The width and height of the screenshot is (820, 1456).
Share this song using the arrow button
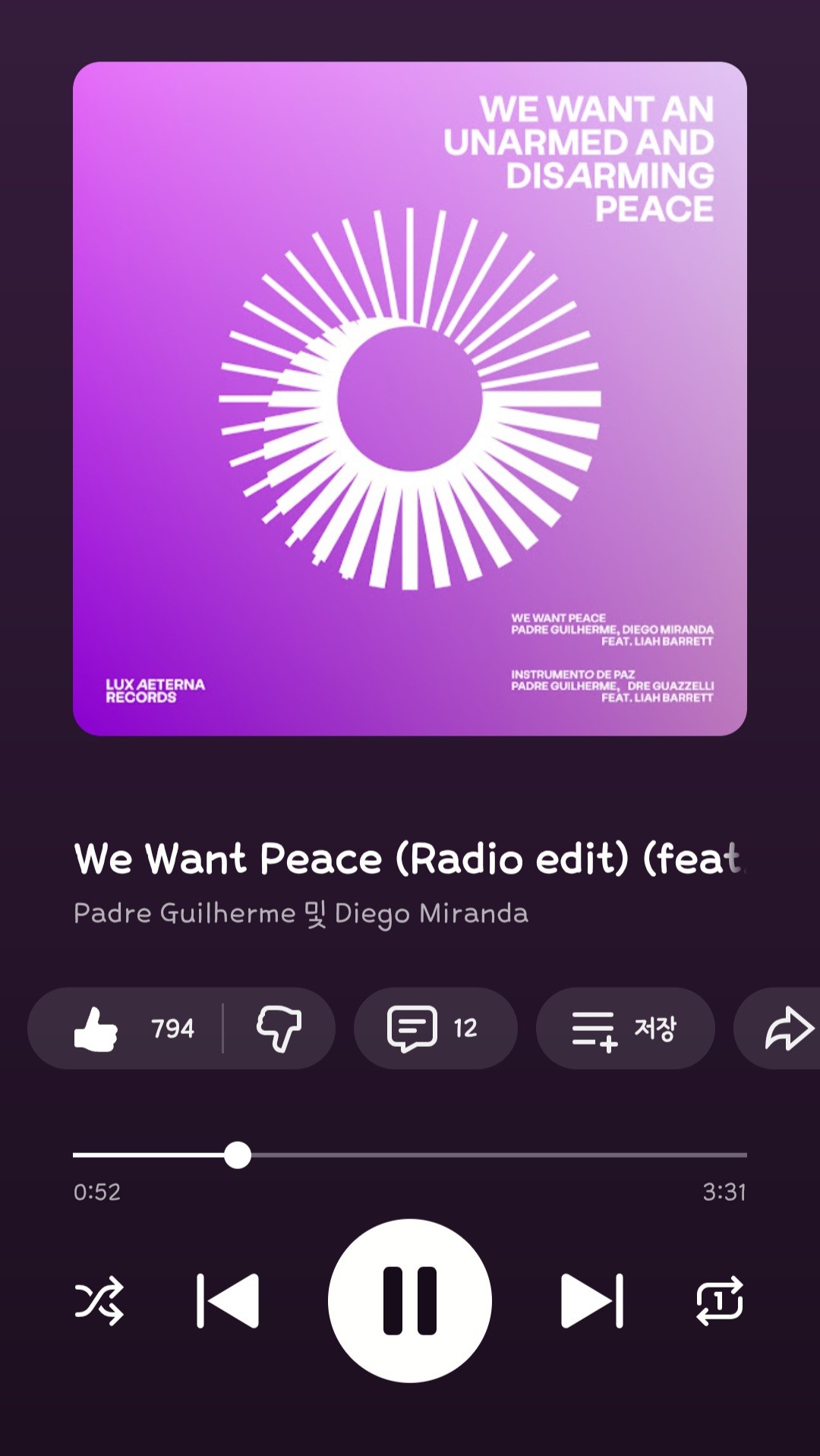coord(788,1029)
